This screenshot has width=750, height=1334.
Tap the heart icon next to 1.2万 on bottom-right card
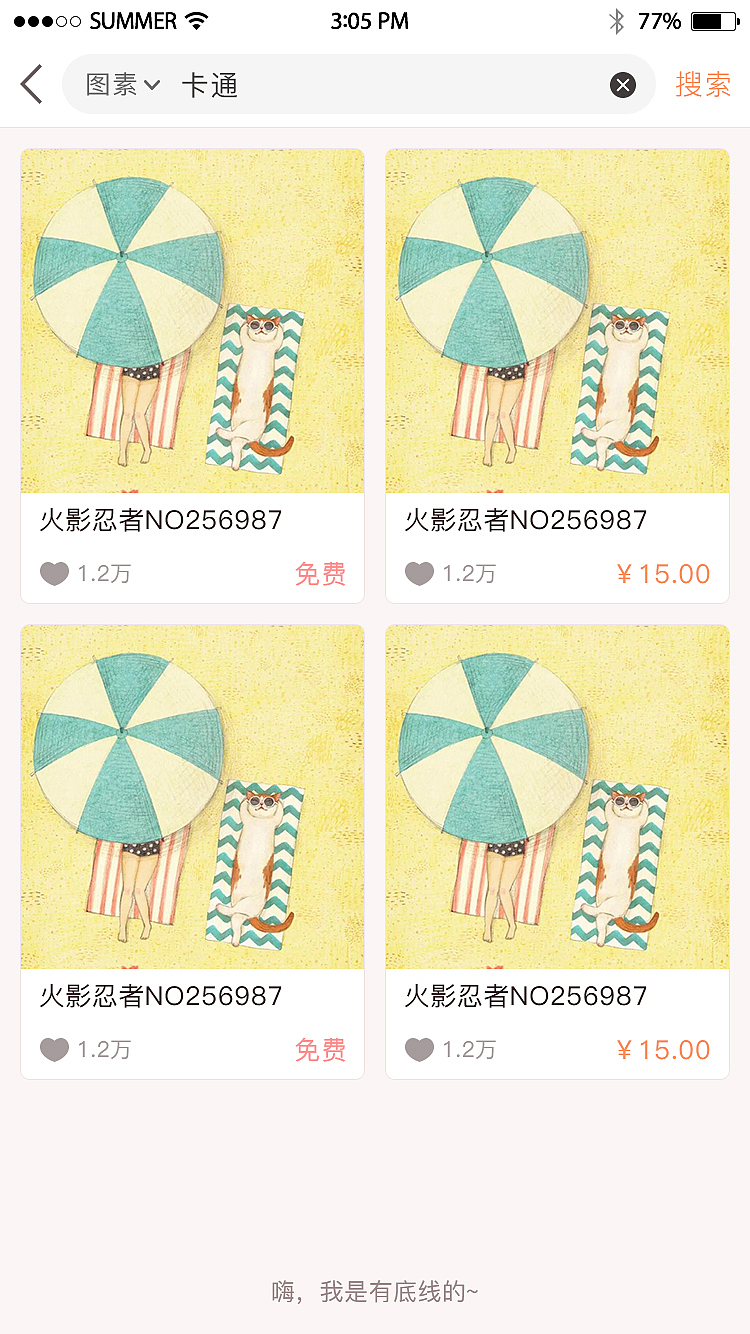[x=419, y=1049]
